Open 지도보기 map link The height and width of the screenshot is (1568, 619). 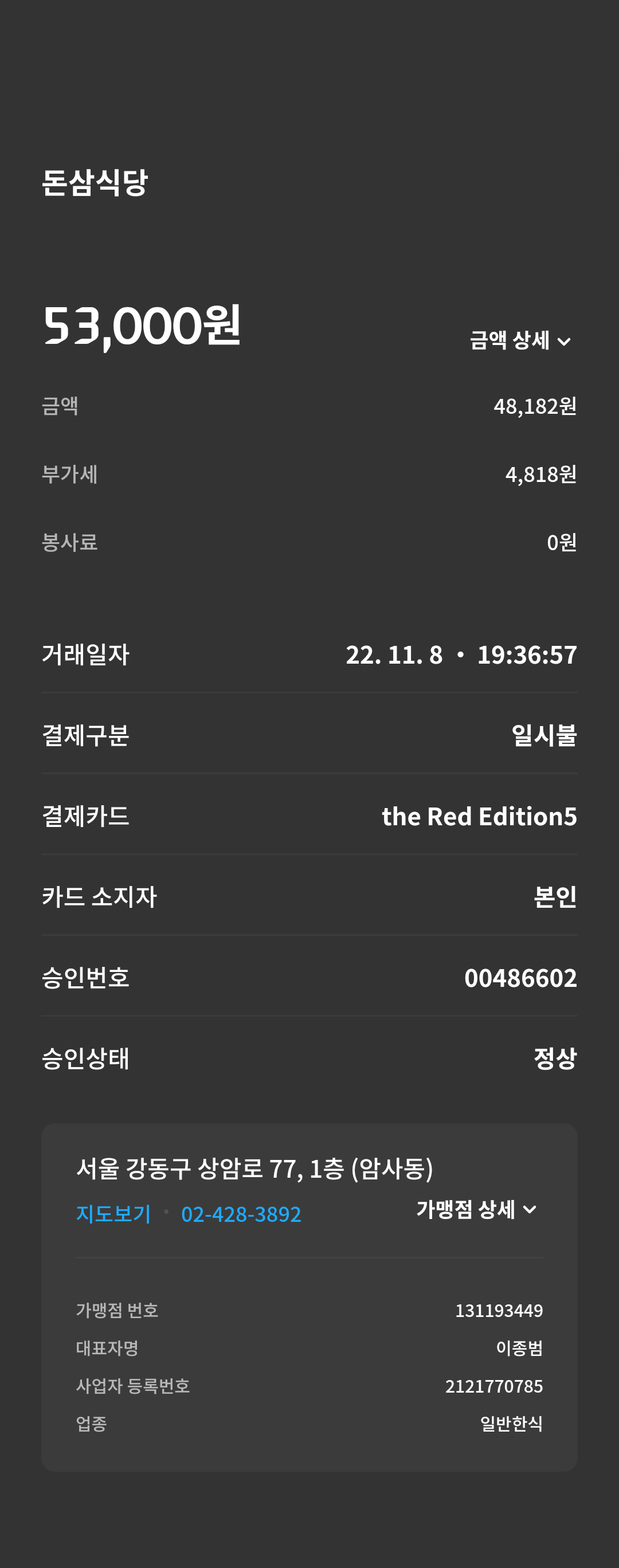pos(113,1214)
